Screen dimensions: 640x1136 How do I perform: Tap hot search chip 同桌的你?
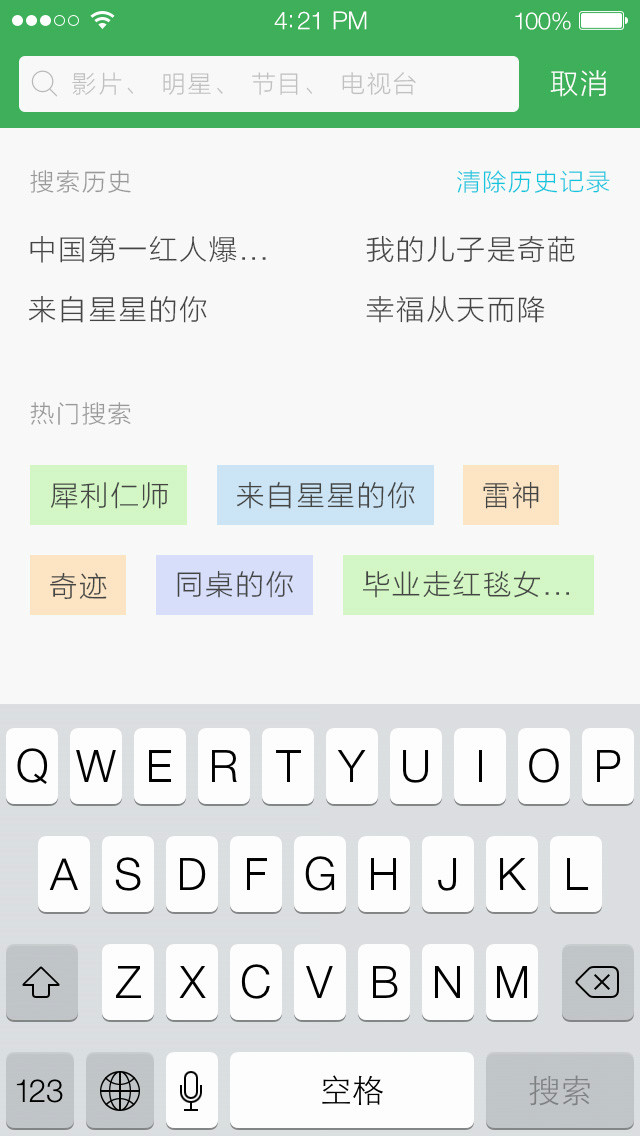point(234,585)
